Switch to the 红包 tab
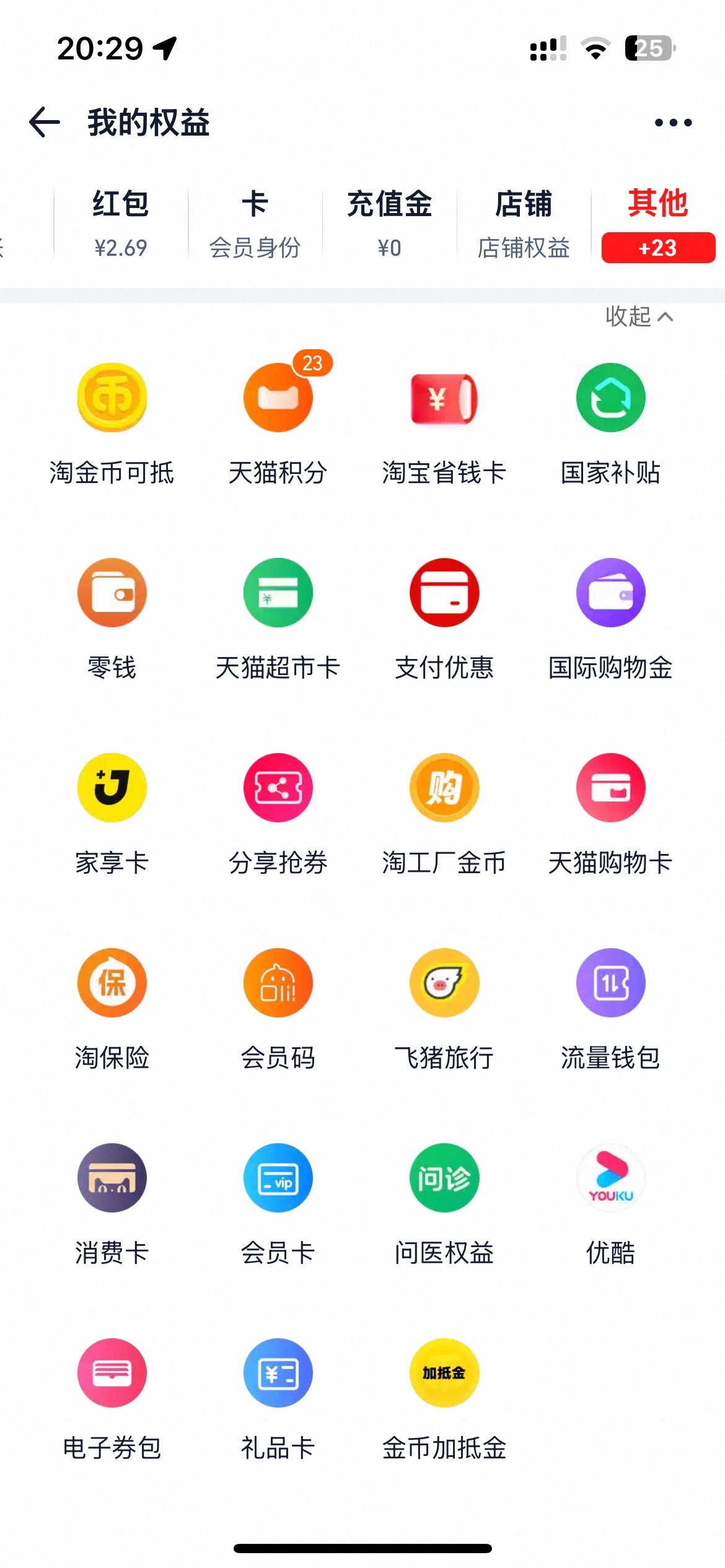 121,223
